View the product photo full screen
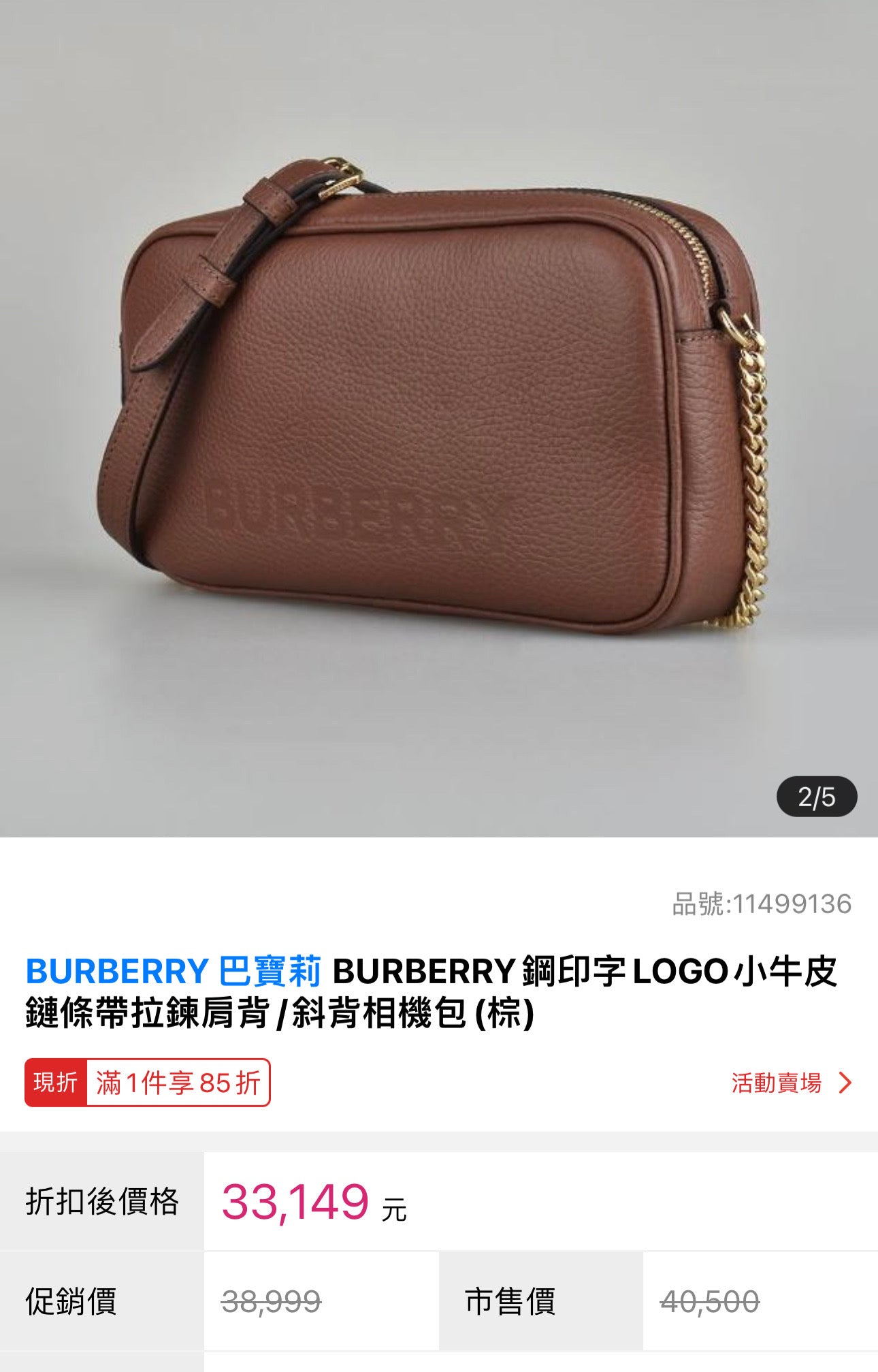The image size is (878, 1372). (x=439, y=409)
